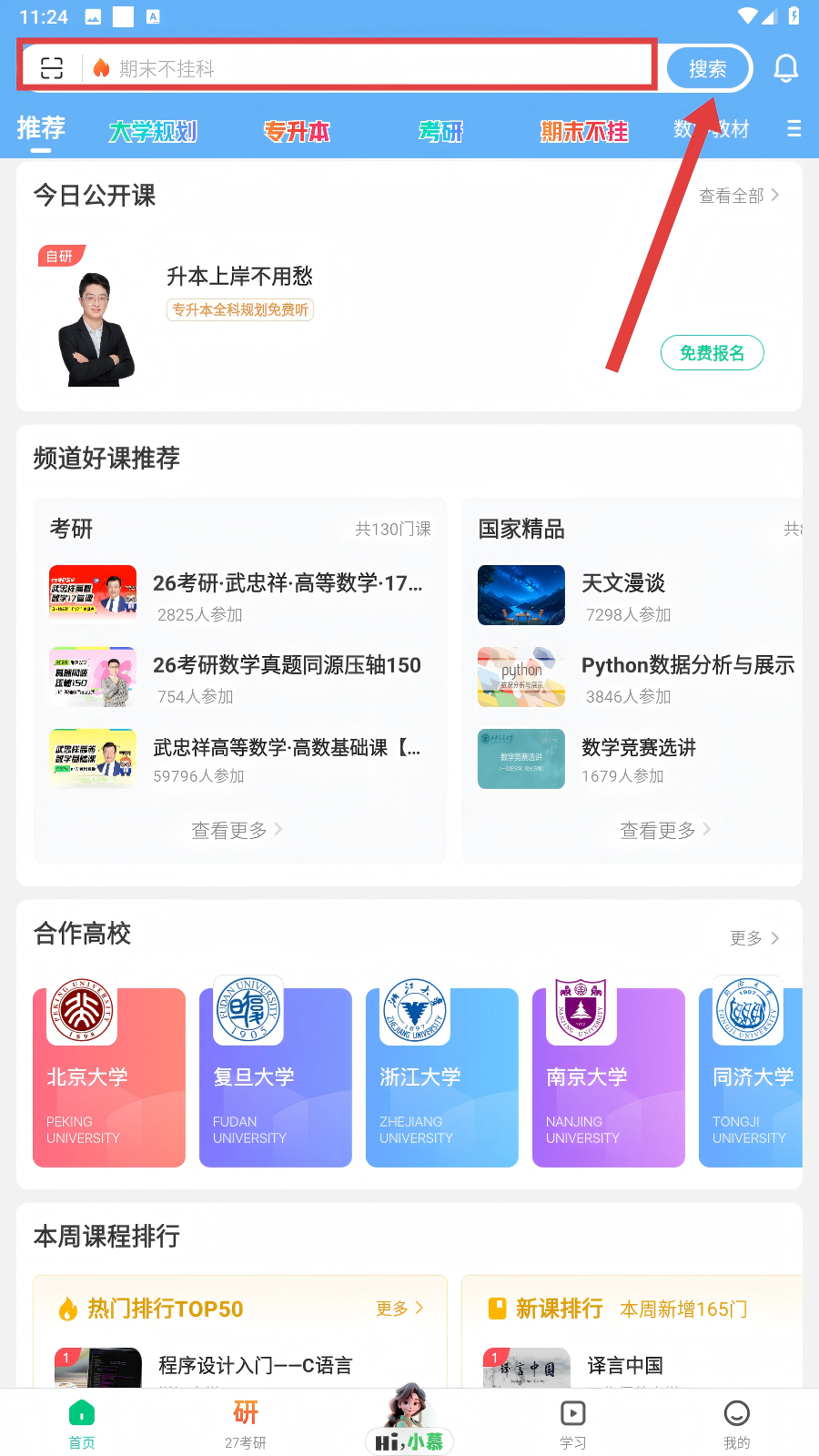Viewport: 819px width, 1456px height.
Task: Tap 免费报名 to sign up free
Action: pos(712,353)
